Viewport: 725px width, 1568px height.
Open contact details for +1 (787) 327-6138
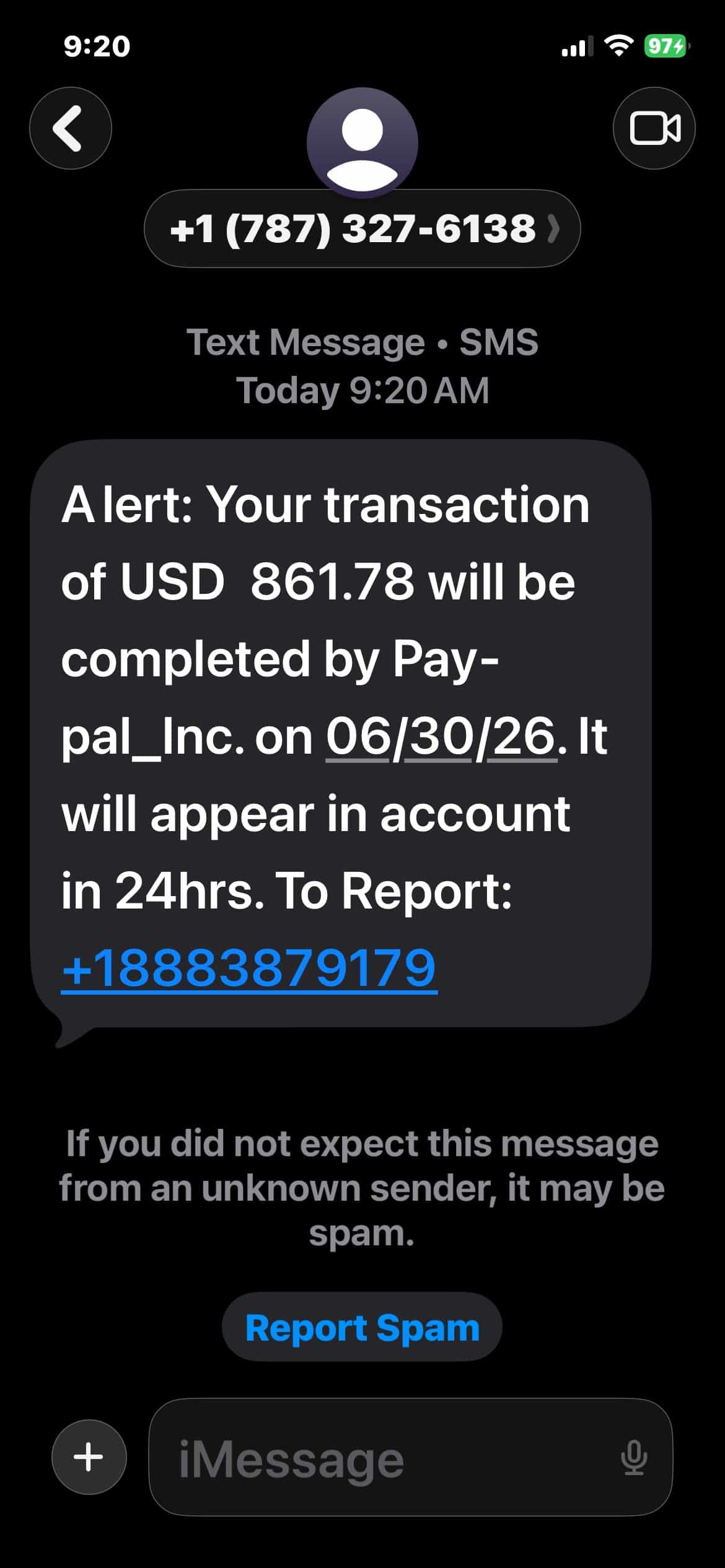point(362,229)
